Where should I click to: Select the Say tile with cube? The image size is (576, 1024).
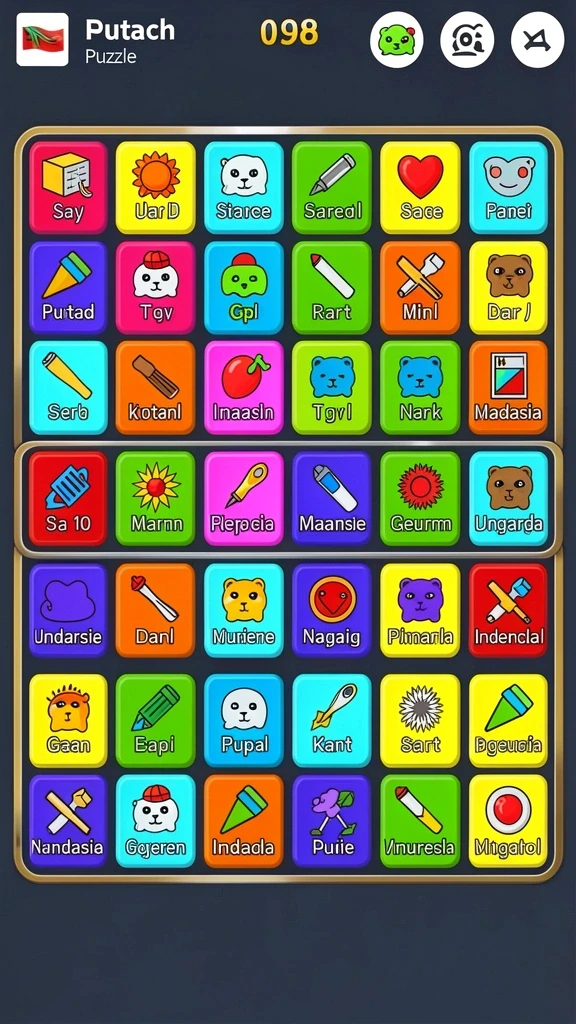[x=68, y=187]
